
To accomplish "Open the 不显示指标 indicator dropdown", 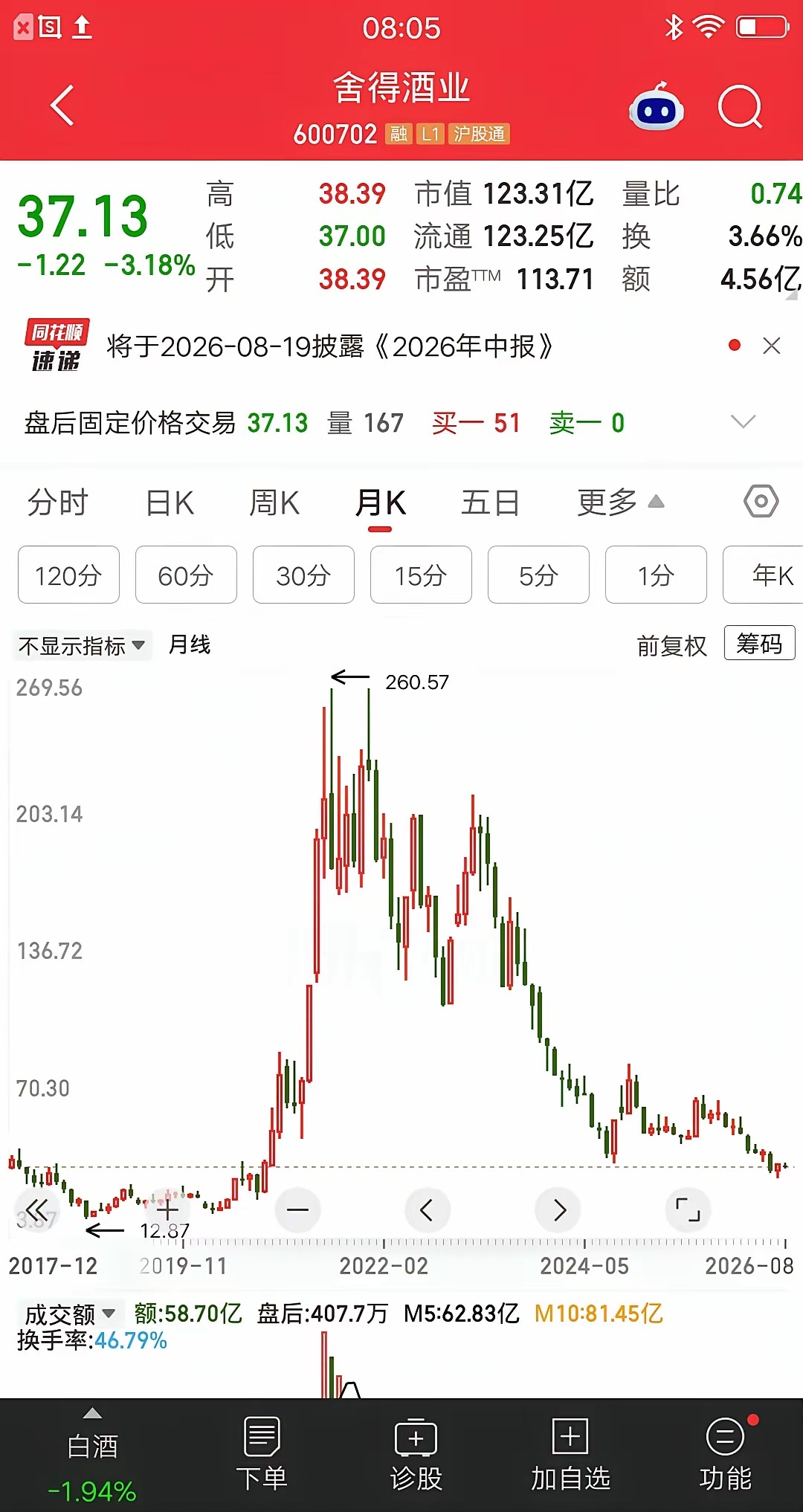I will pyautogui.click(x=82, y=645).
